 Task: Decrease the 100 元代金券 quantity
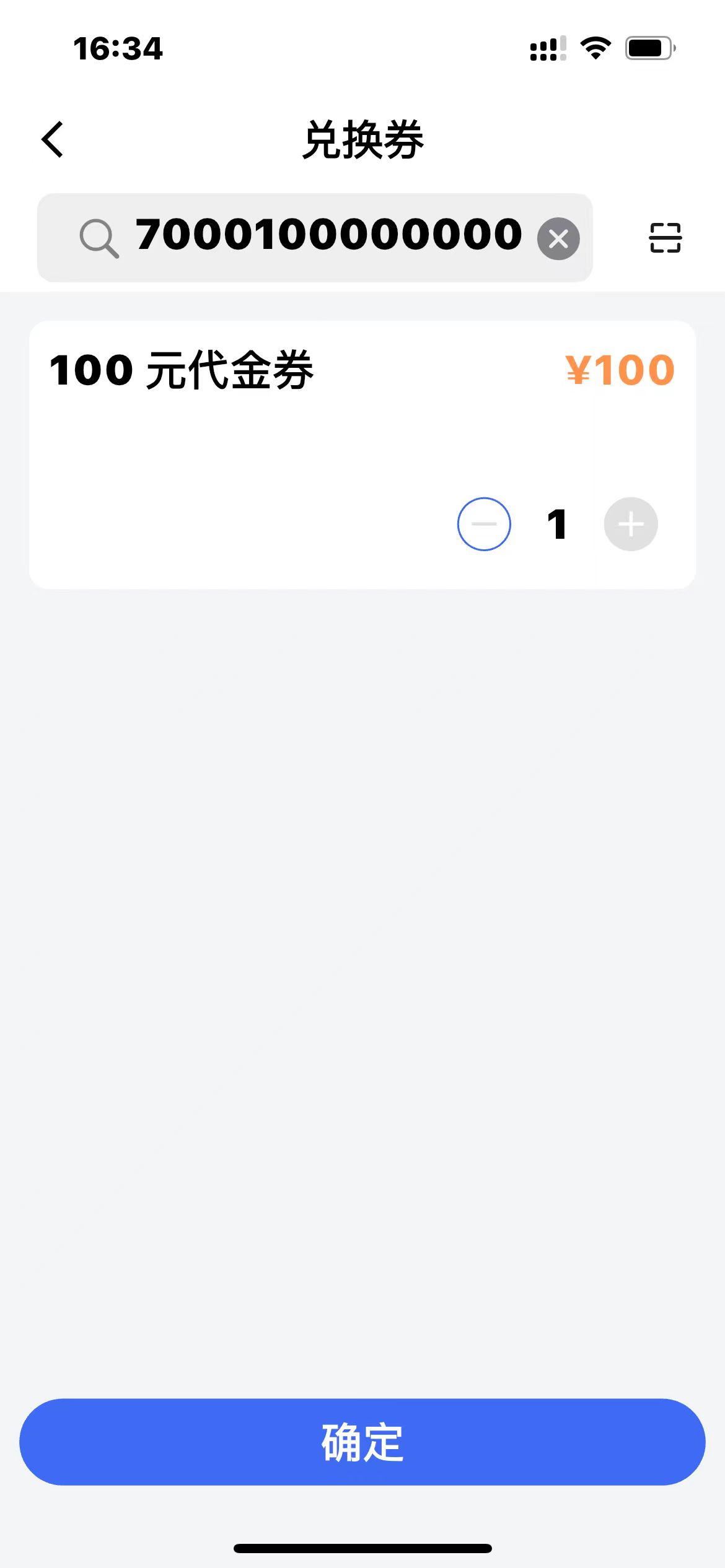click(484, 524)
